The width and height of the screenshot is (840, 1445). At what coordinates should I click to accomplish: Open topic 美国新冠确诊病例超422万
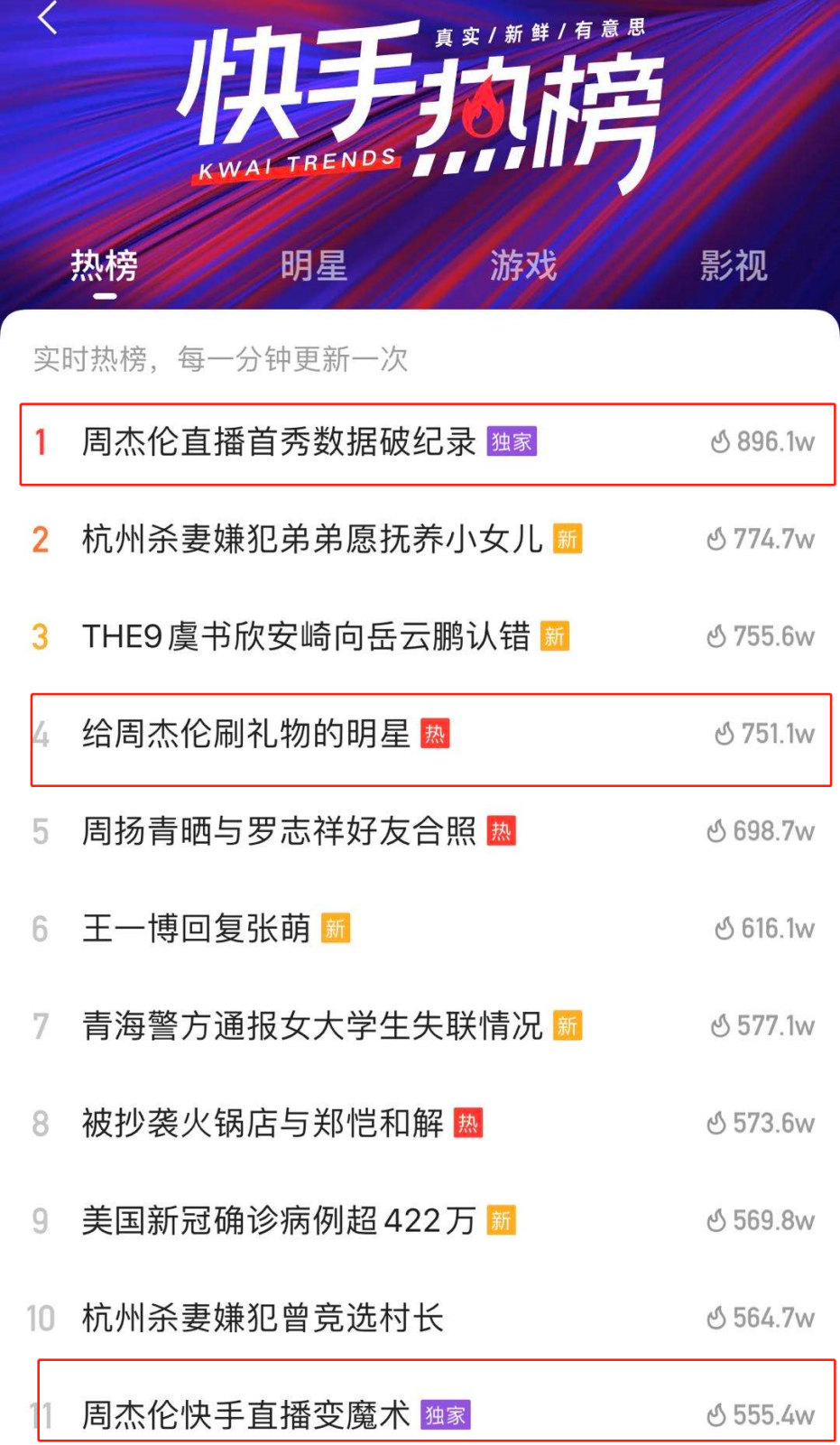tap(280, 1220)
